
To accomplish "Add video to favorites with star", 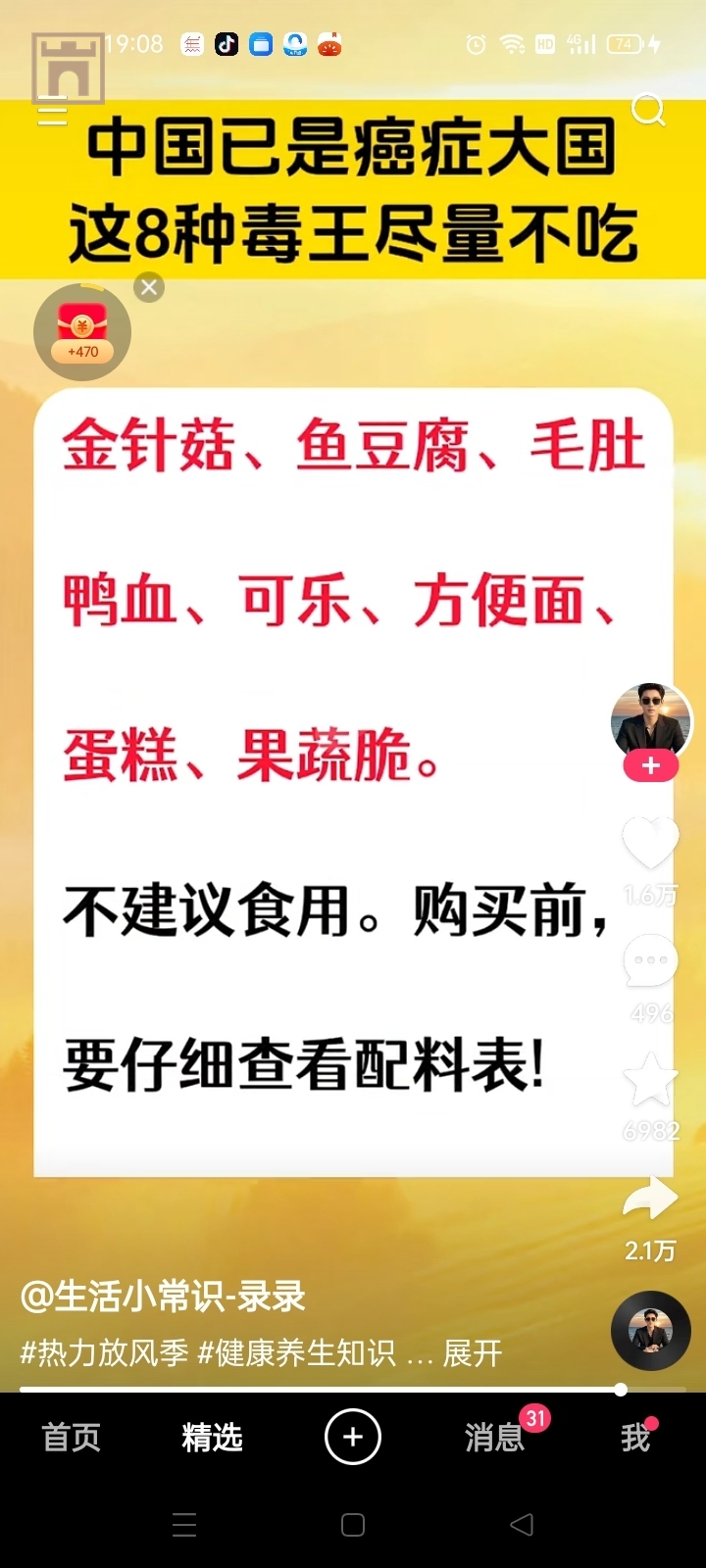I will [650, 1080].
